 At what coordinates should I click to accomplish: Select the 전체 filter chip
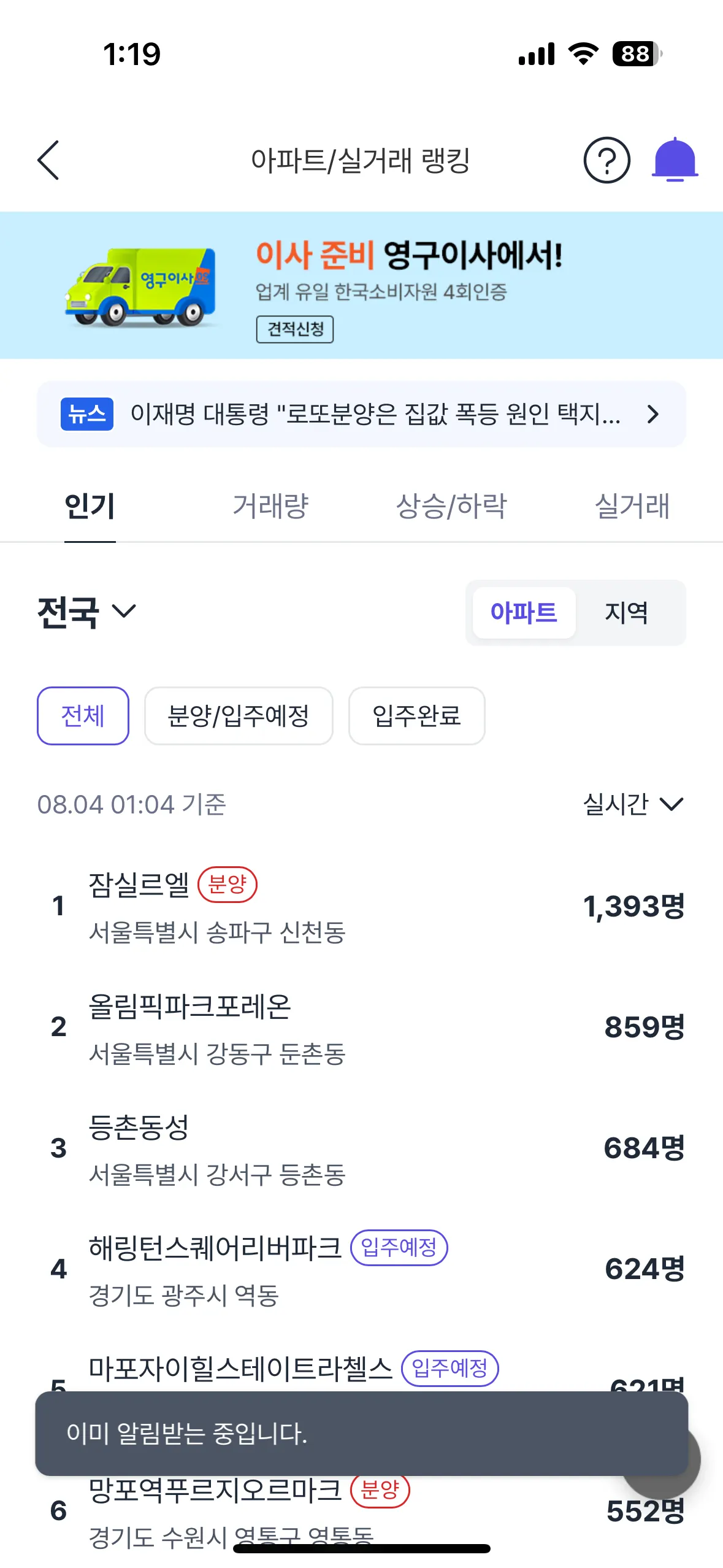pos(83,716)
